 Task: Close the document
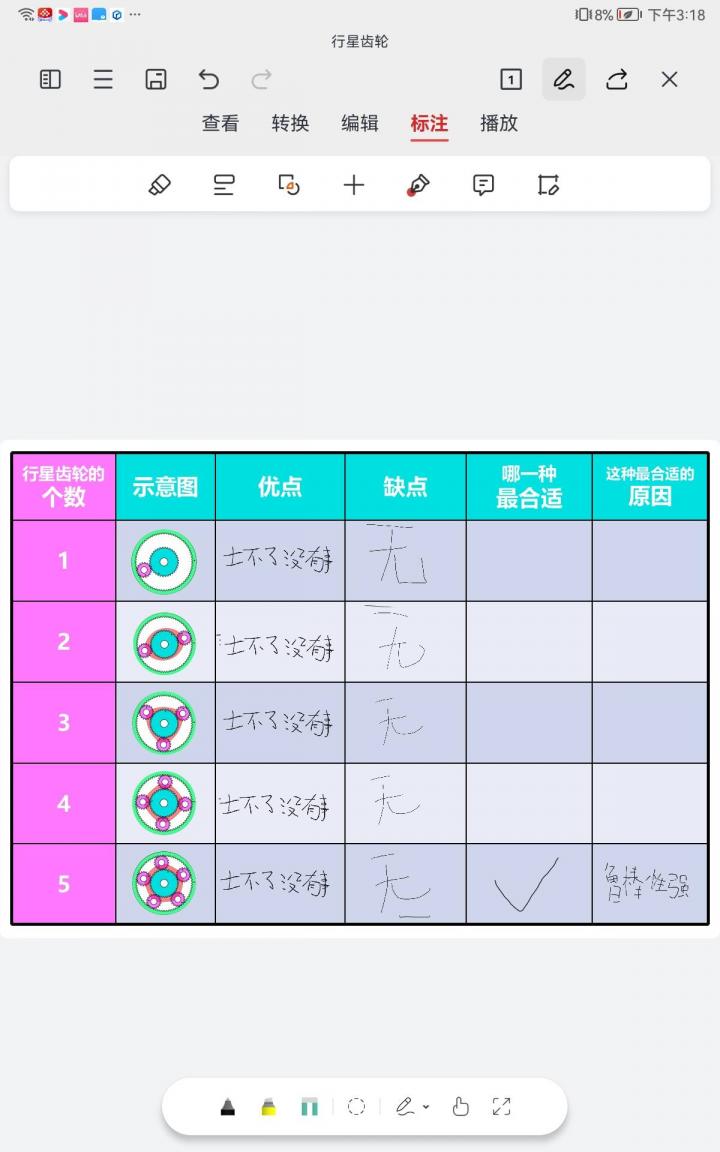pyautogui.click(x=669, y=79)
